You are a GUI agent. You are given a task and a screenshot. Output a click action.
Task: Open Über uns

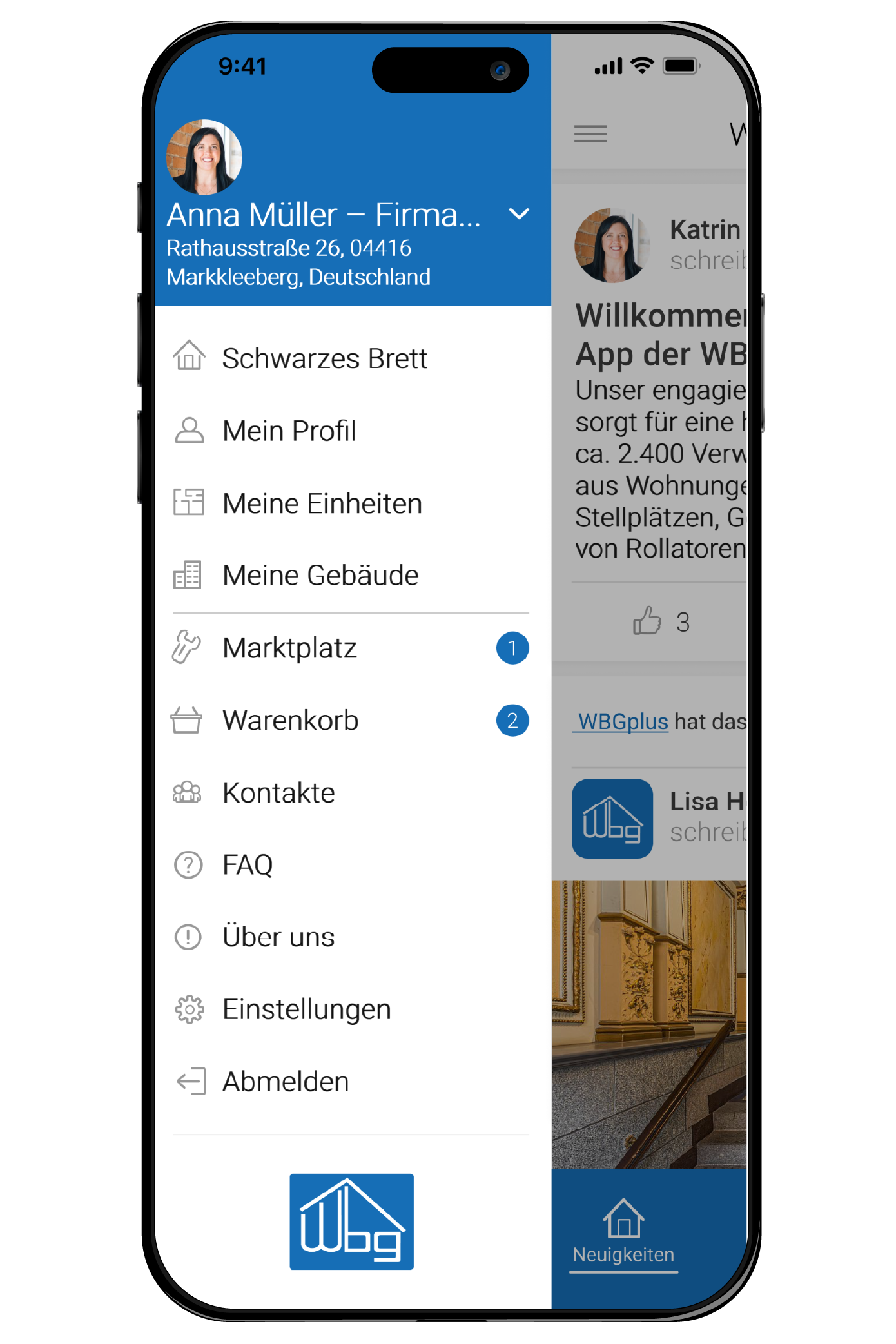[x=278, y=937]
